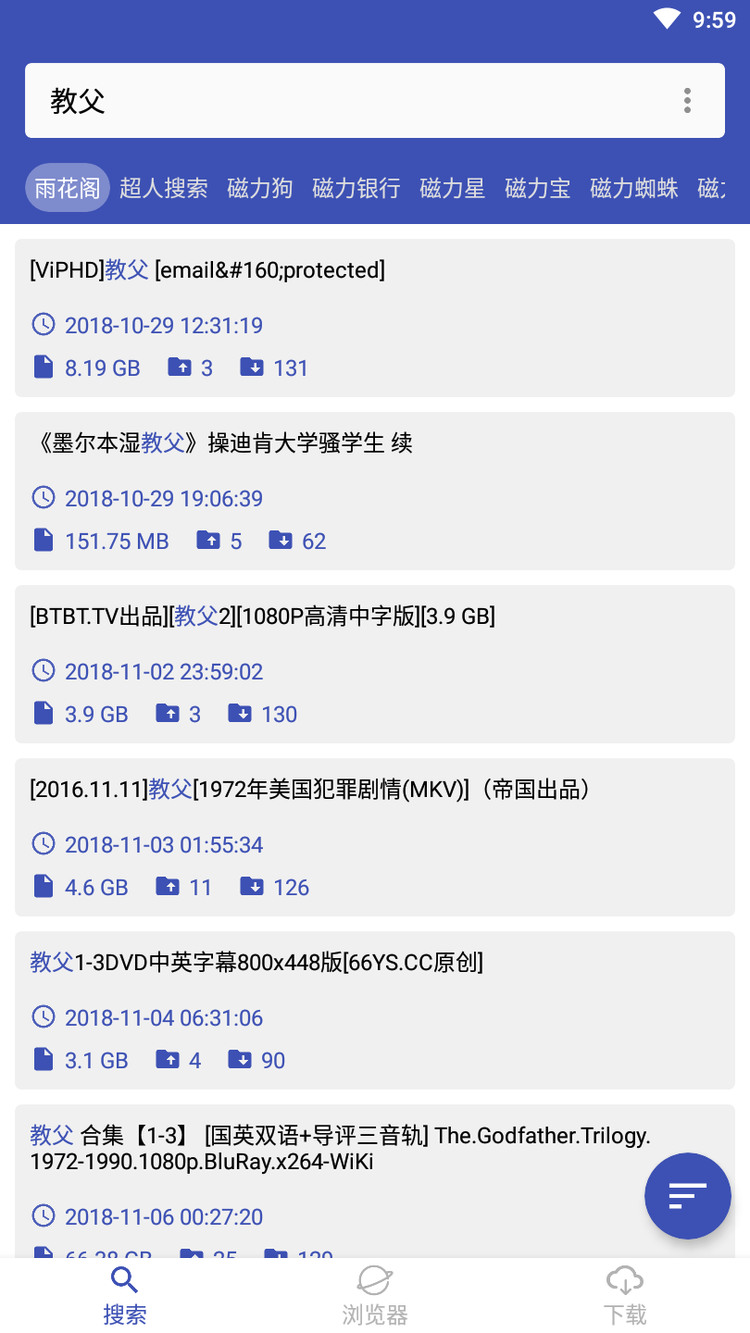Open the 《墨尔本湿教父》 151.75 MB result
Image resolution: width=750 pixels, height=1333 pixels.
pos(375,491)
